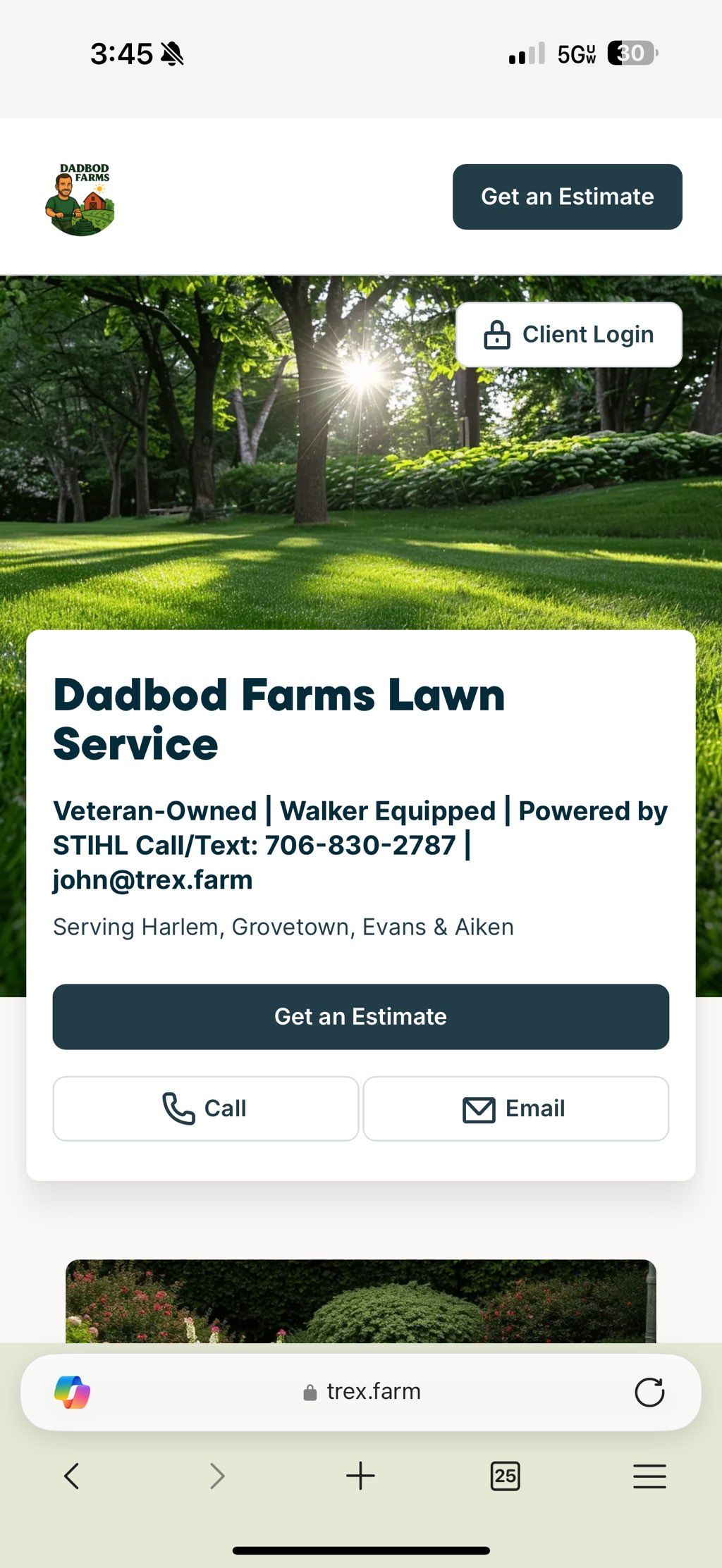View the 25 open tabs
The image size is (722, 1568).
(x=505, y=1475)
